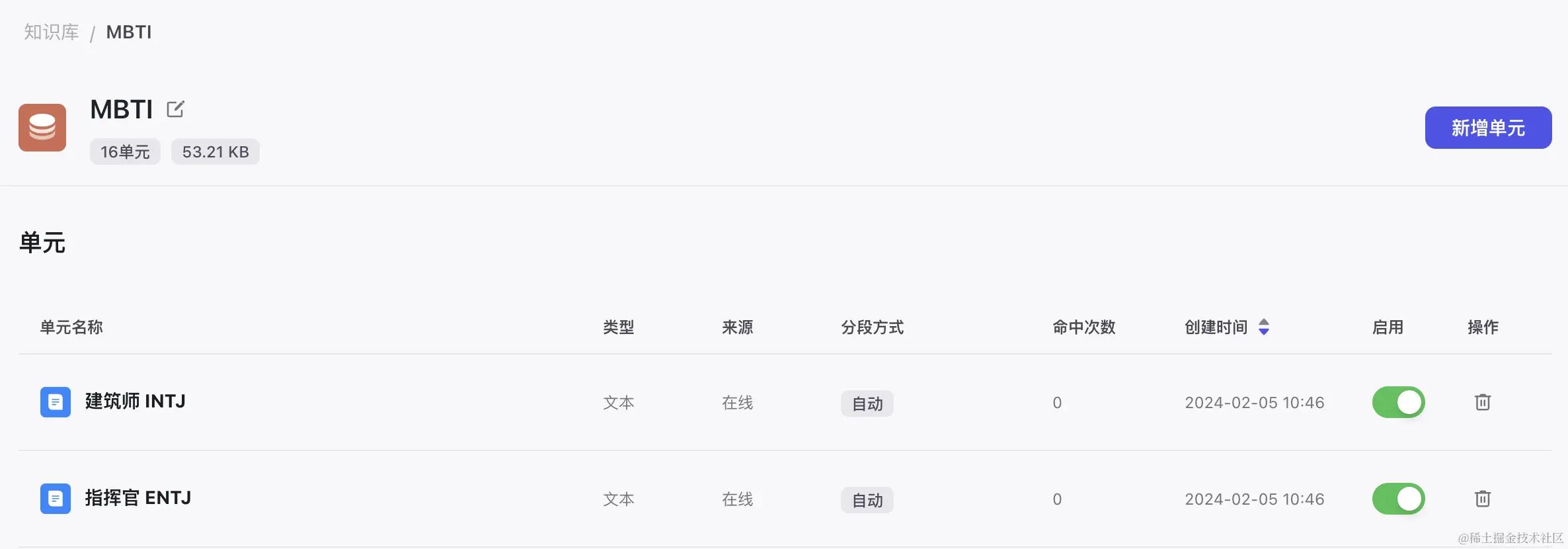Tap the 新增单元 button
Screen dimensions: 1568x549
(1487, 128)
